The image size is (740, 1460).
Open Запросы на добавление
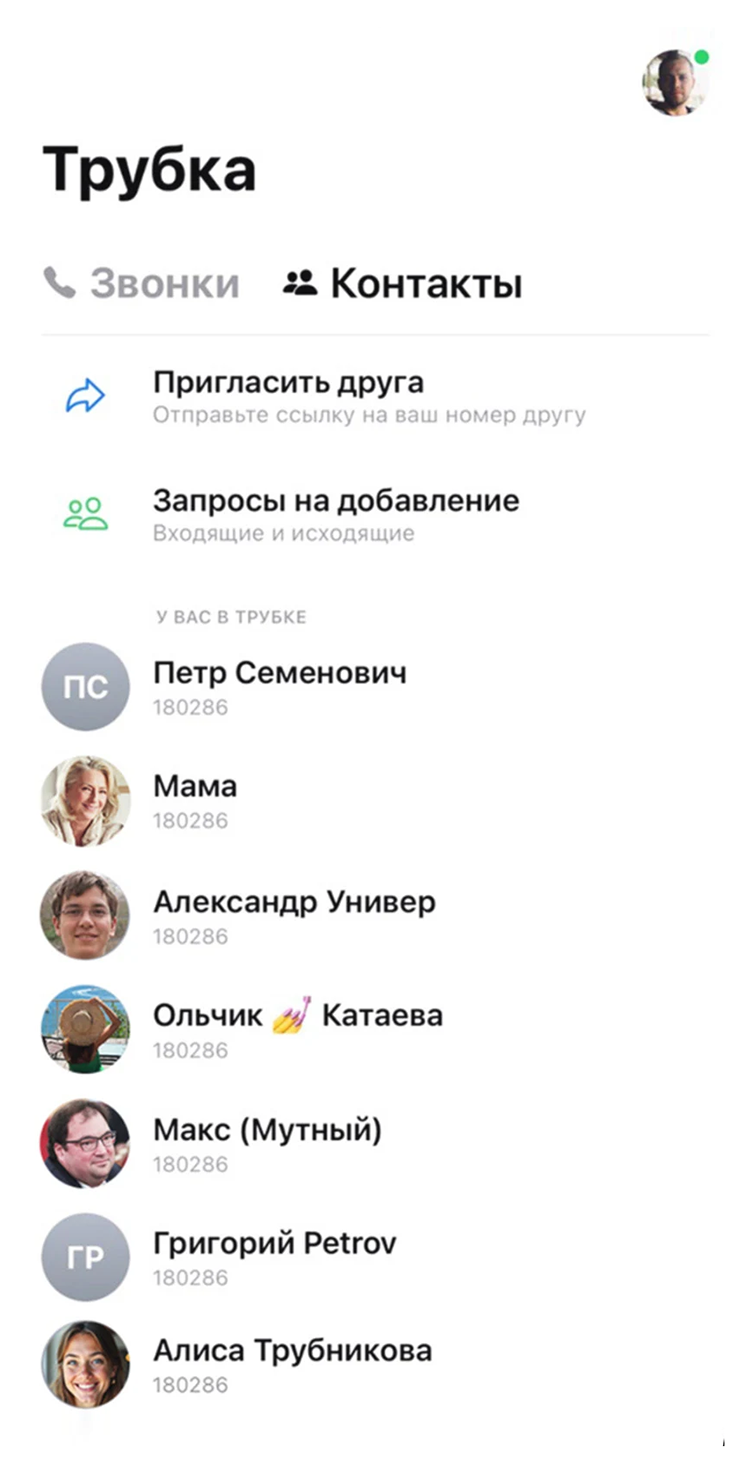335,513
